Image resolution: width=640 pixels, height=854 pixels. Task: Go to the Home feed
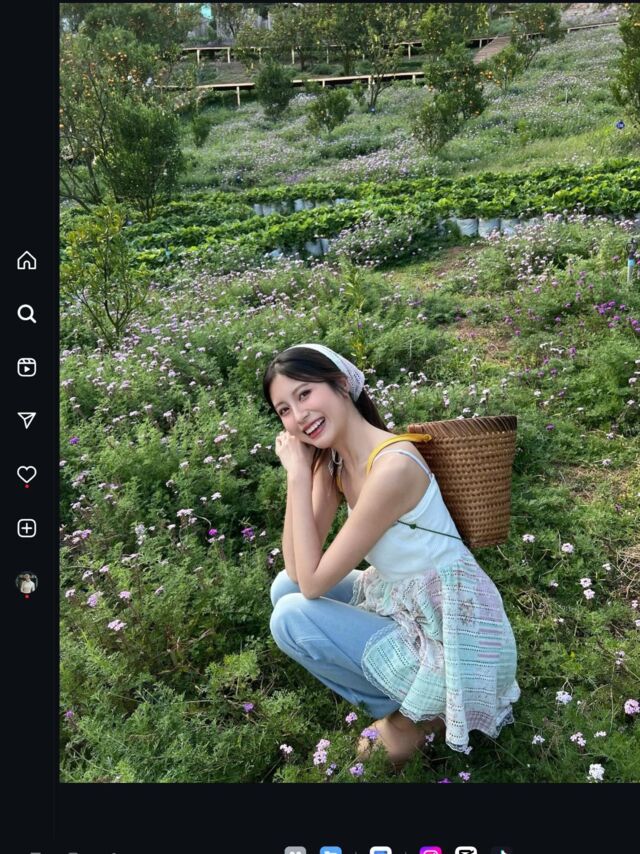click(x=27, y=260)
